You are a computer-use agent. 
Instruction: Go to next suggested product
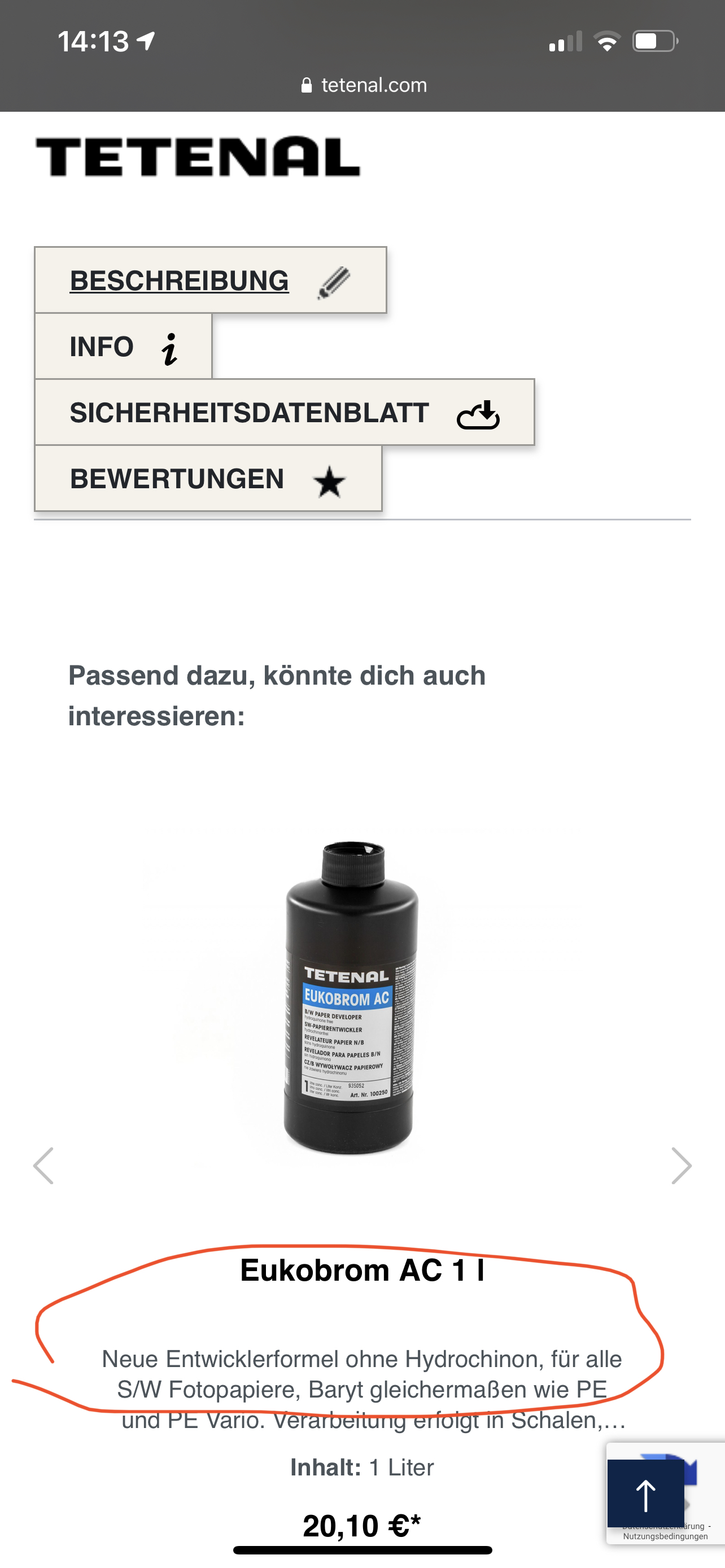pos(681,1166)
